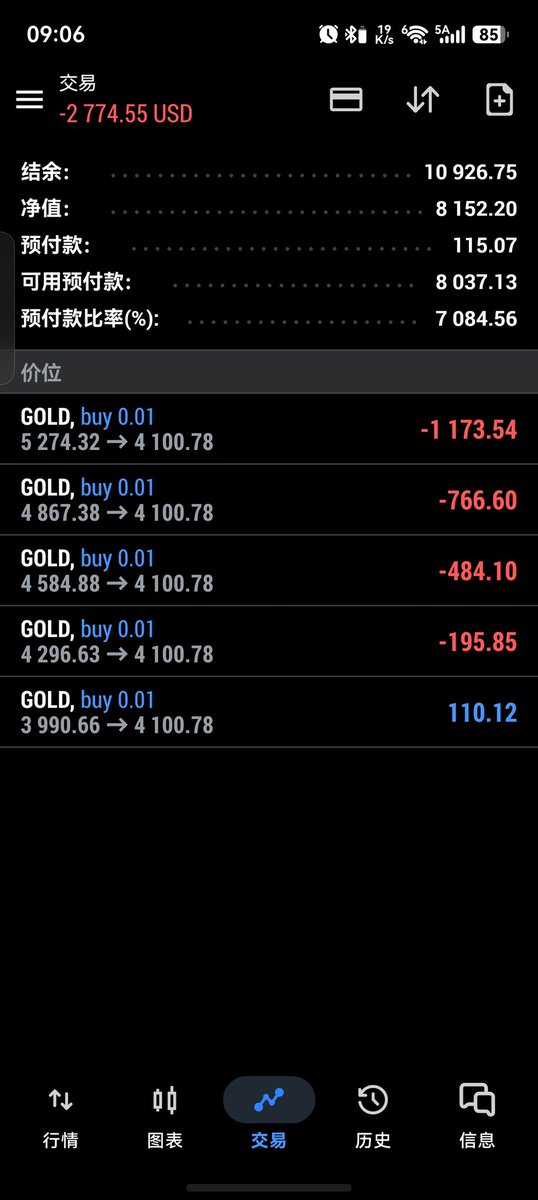Open GOLD position opened at 4 867.38
This screenshot has width=538, height=1200.
[269, 500]
